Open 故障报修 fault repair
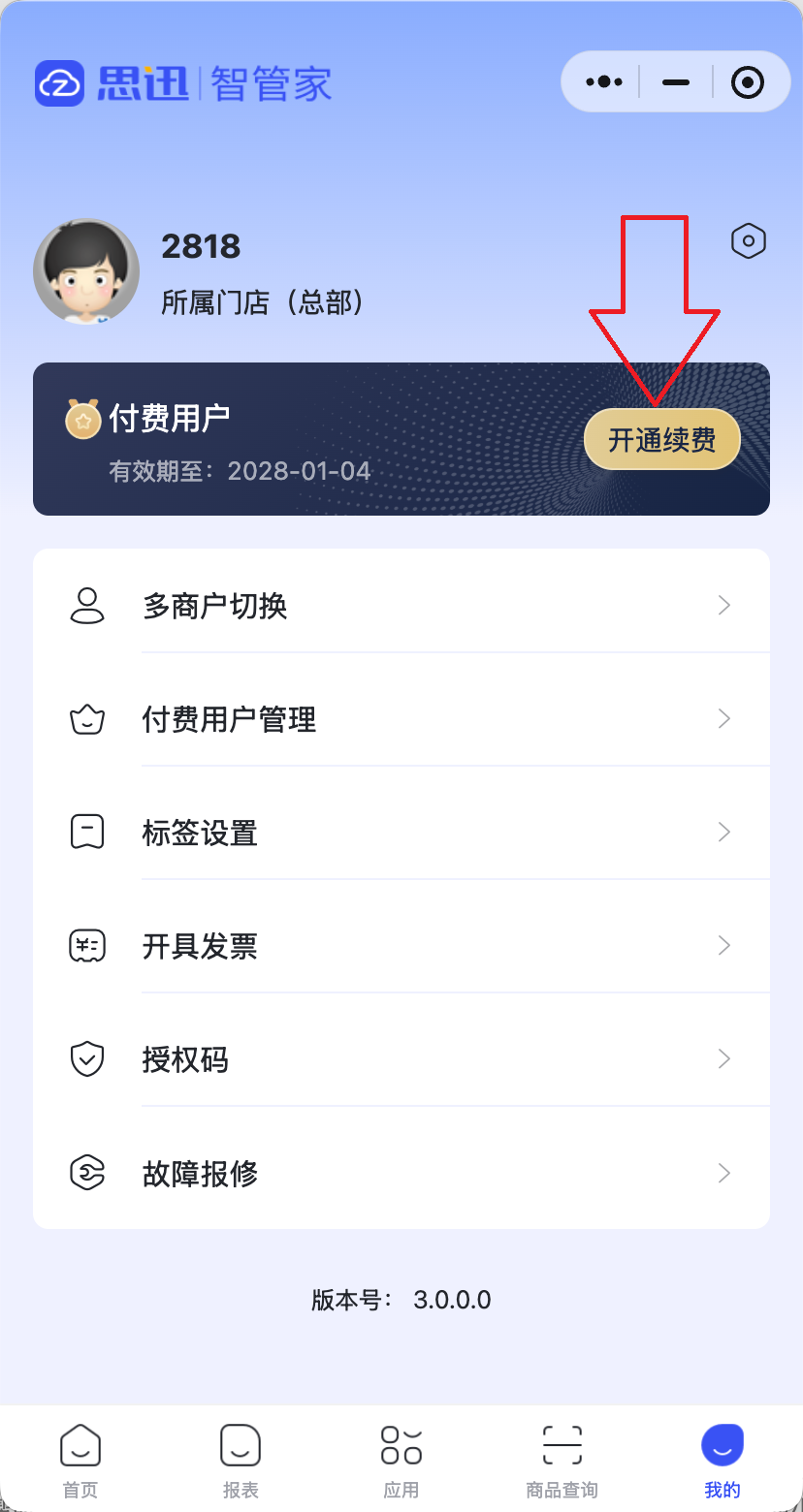The image size is (803, 1512). 401,1174
